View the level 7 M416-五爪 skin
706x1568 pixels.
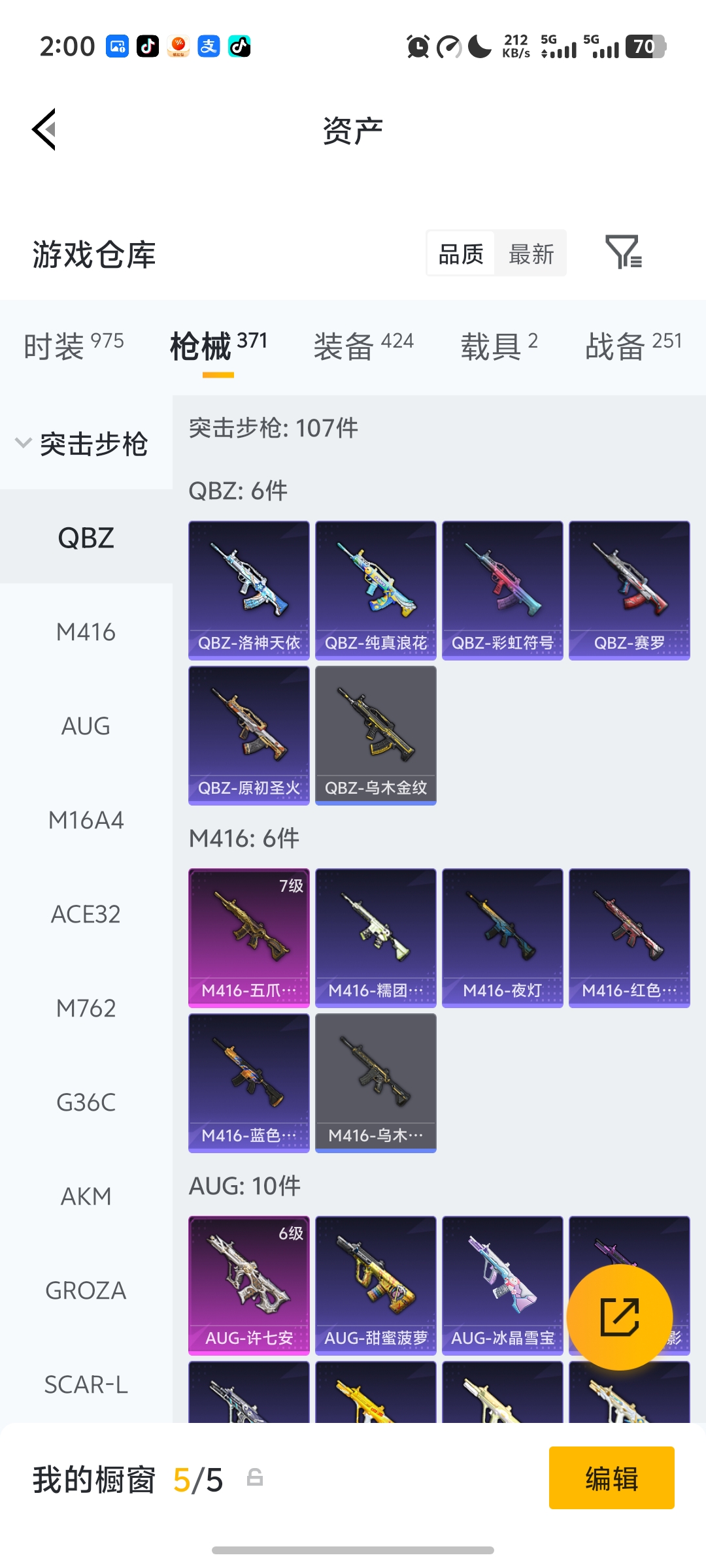click(249, 938)
